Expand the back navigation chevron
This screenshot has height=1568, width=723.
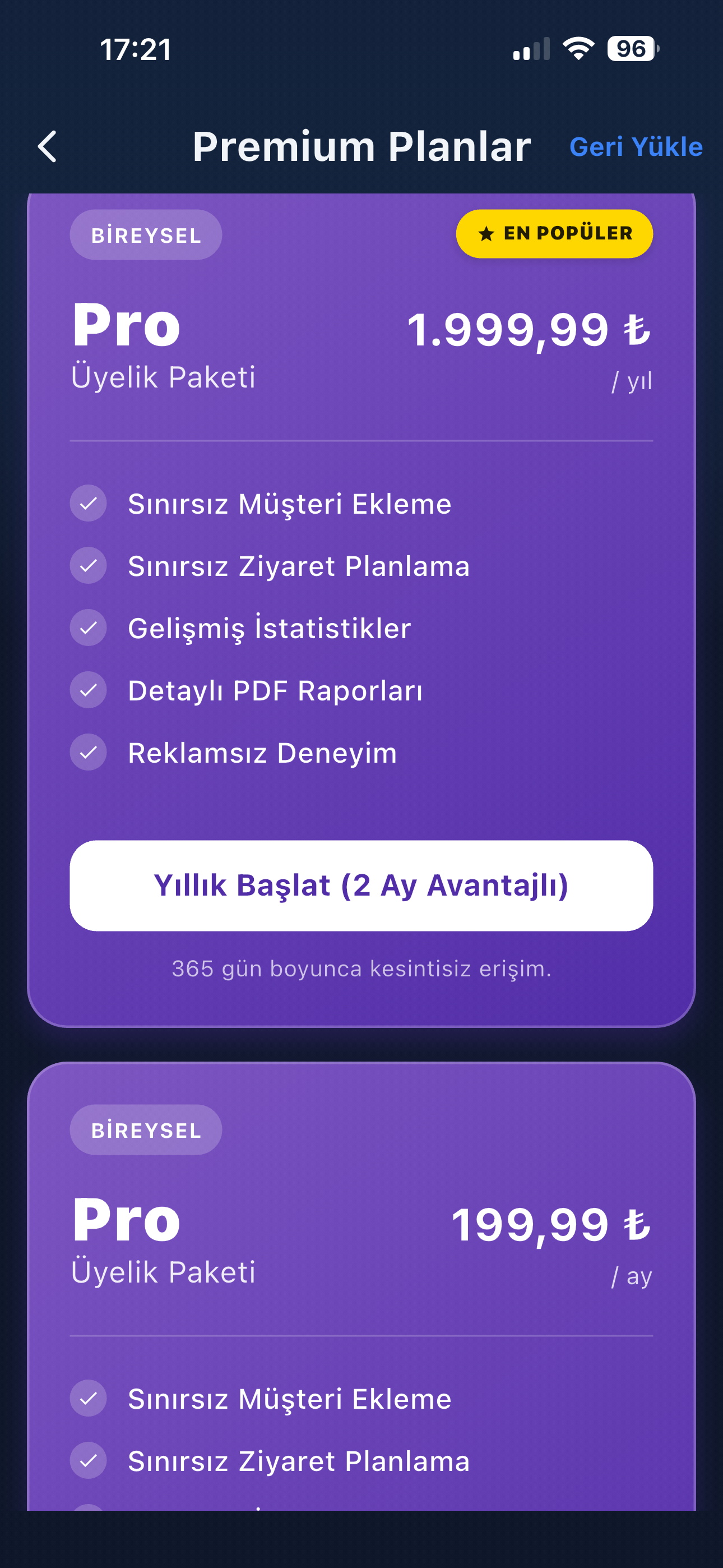coord(48,147)
